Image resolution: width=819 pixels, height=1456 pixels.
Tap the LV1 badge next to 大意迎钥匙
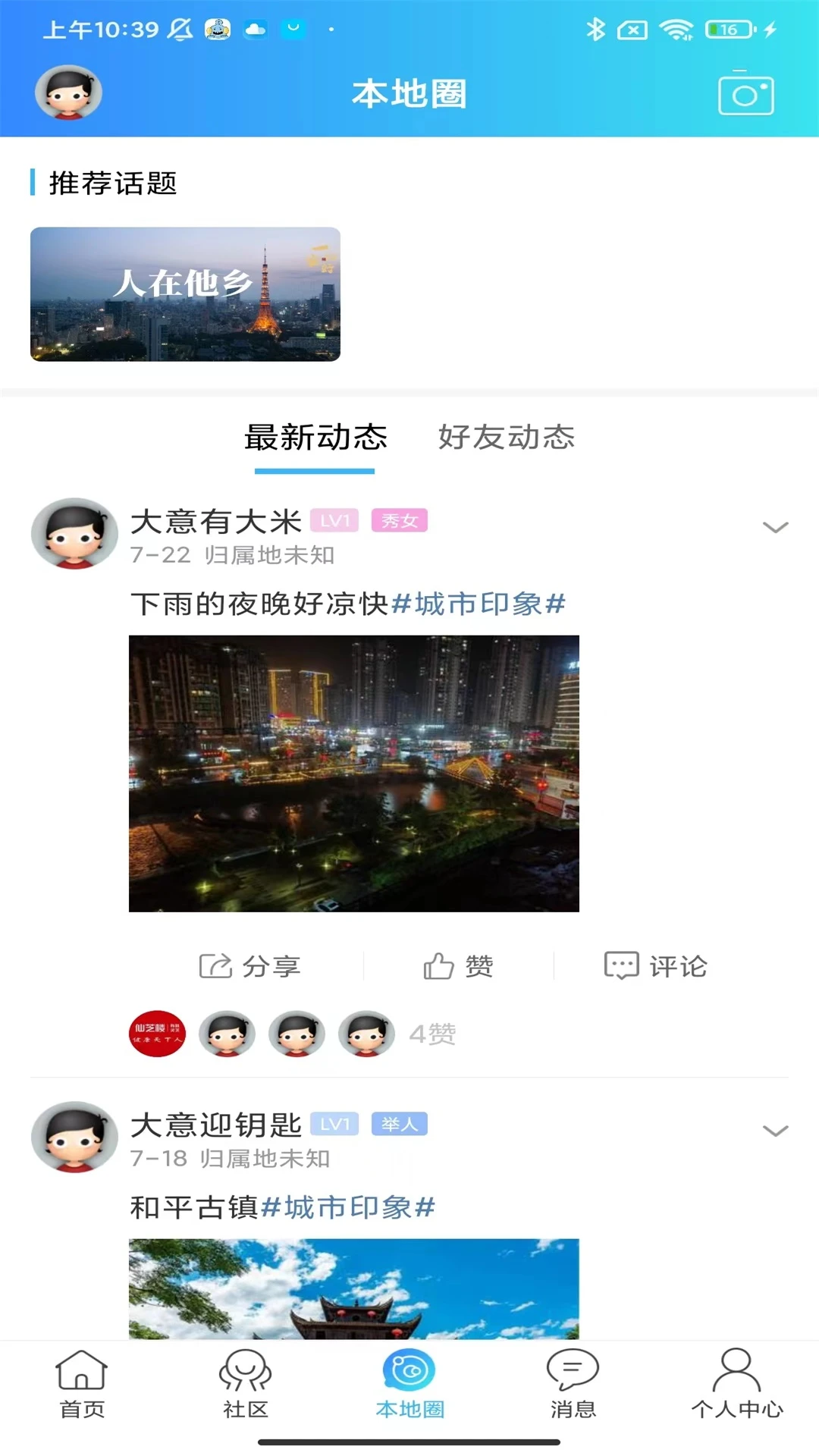[x=334, y=1125]
